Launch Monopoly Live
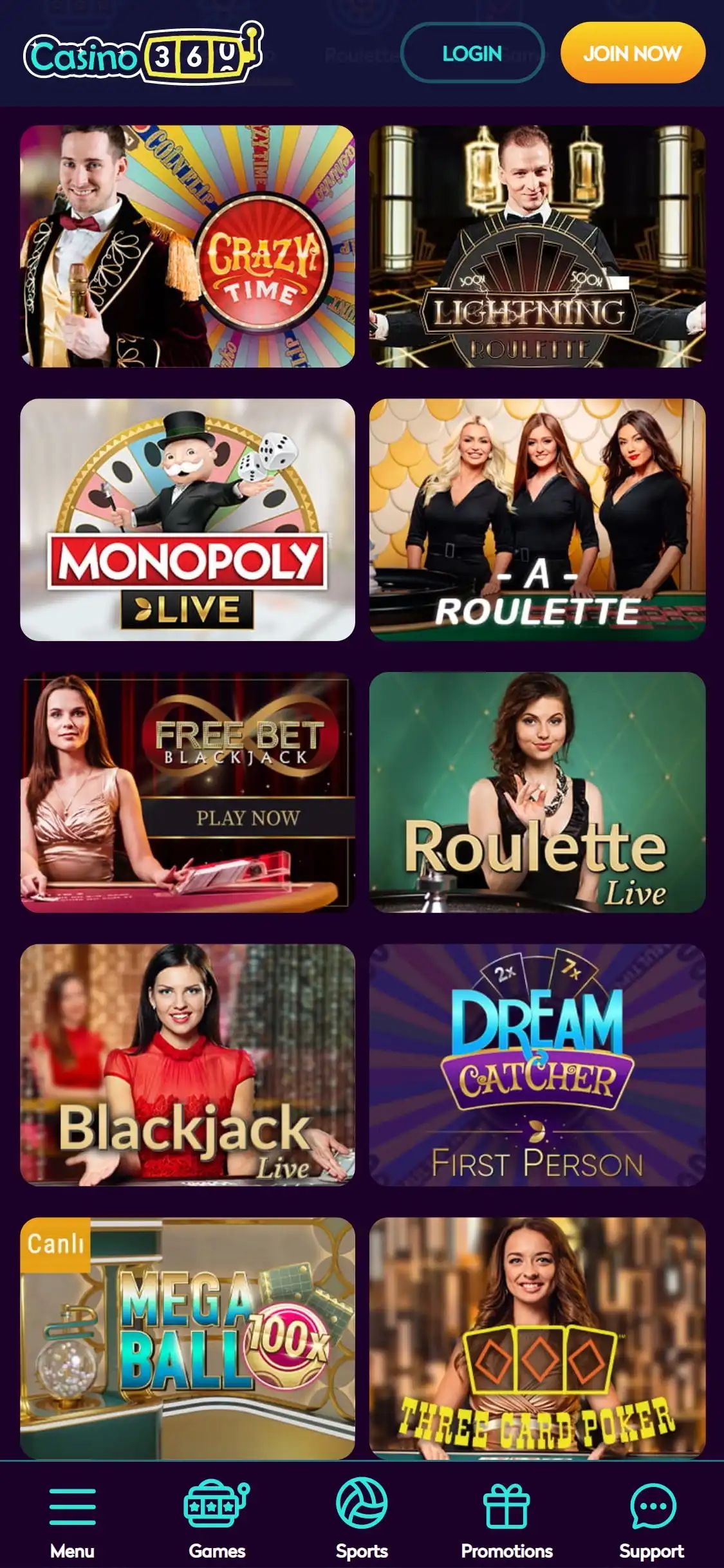This screenshot has width=724, height=1568. click(187, 519)
